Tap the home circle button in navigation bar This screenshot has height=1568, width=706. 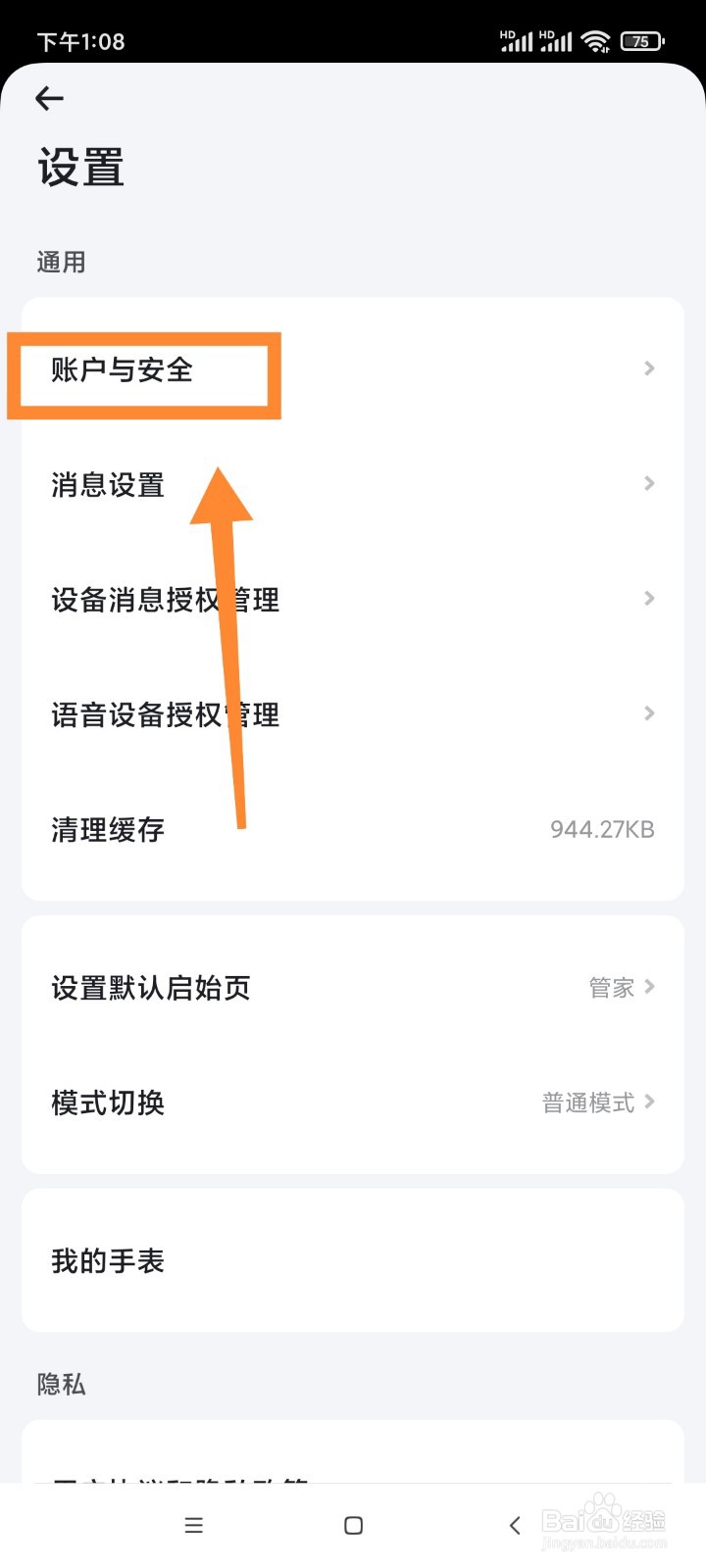pyautogui.click(x=352, y=1525)
